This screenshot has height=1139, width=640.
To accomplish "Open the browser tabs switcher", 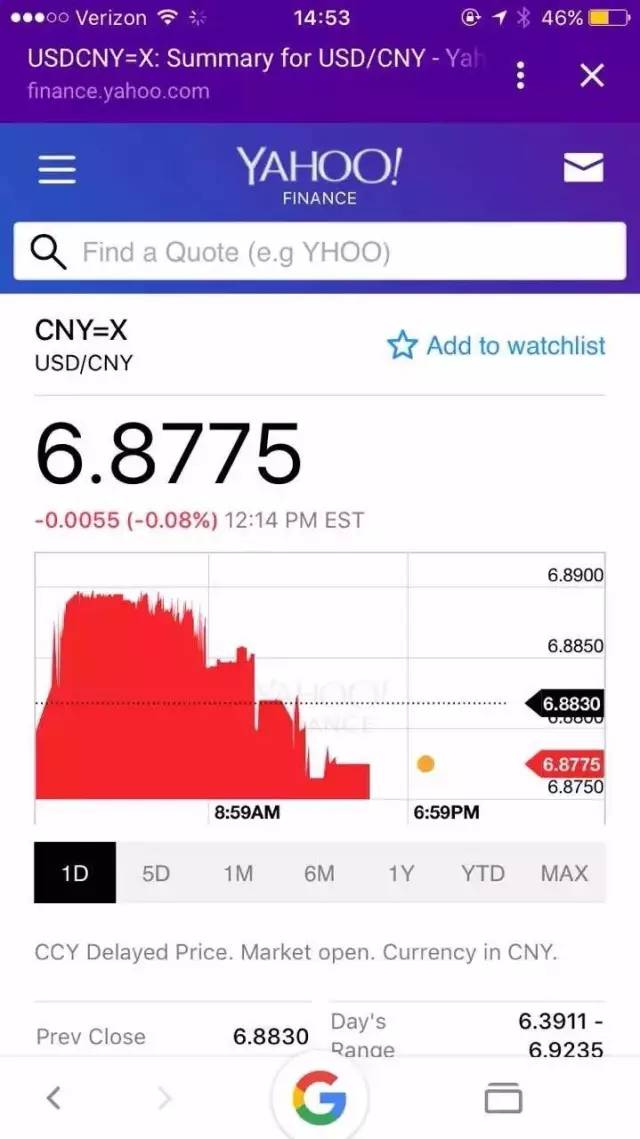I will pyautogui.click(x=503, y=1098).
